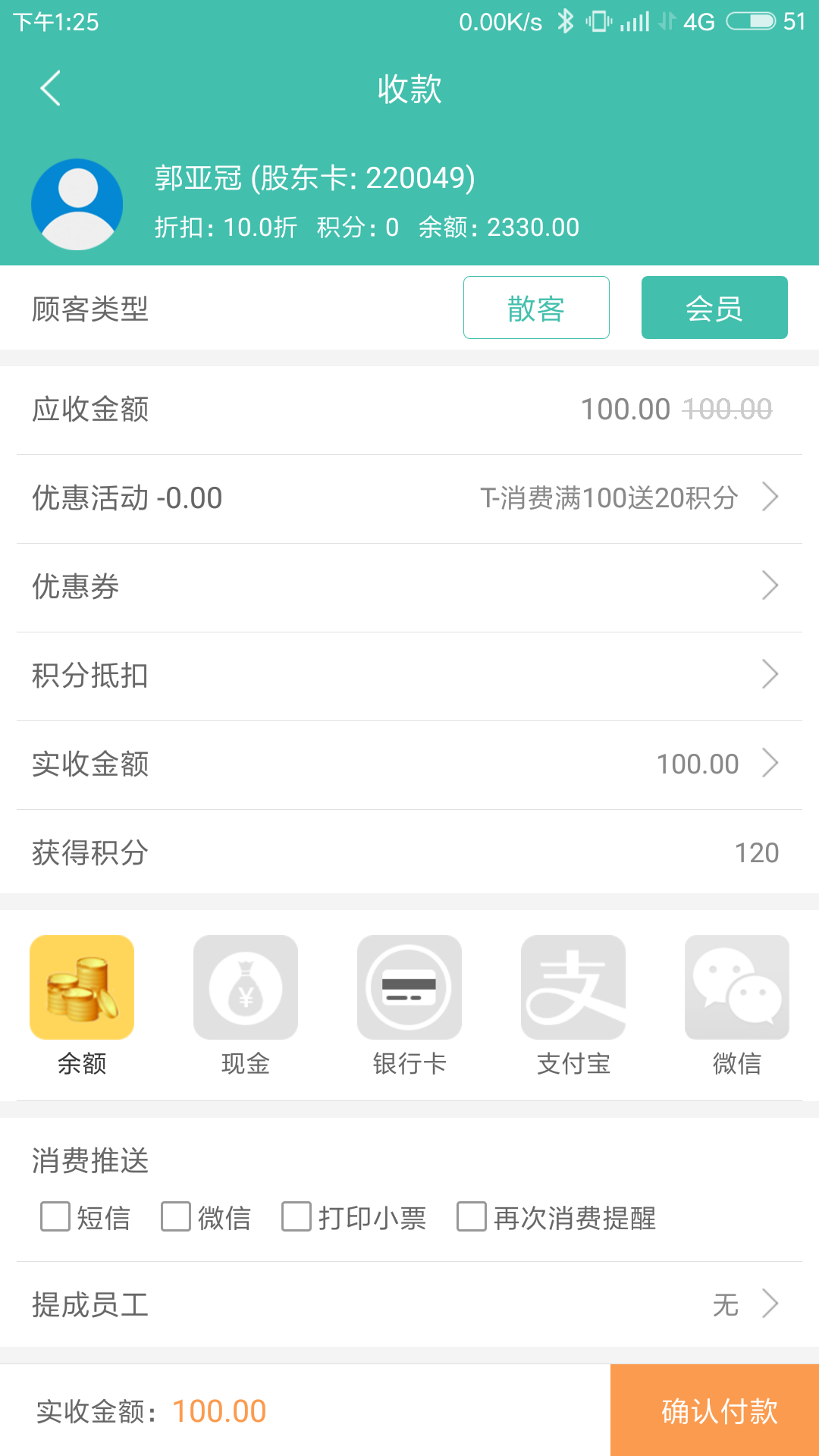
Task: Select the 会员 member customer type
Action: pos(714,307)
